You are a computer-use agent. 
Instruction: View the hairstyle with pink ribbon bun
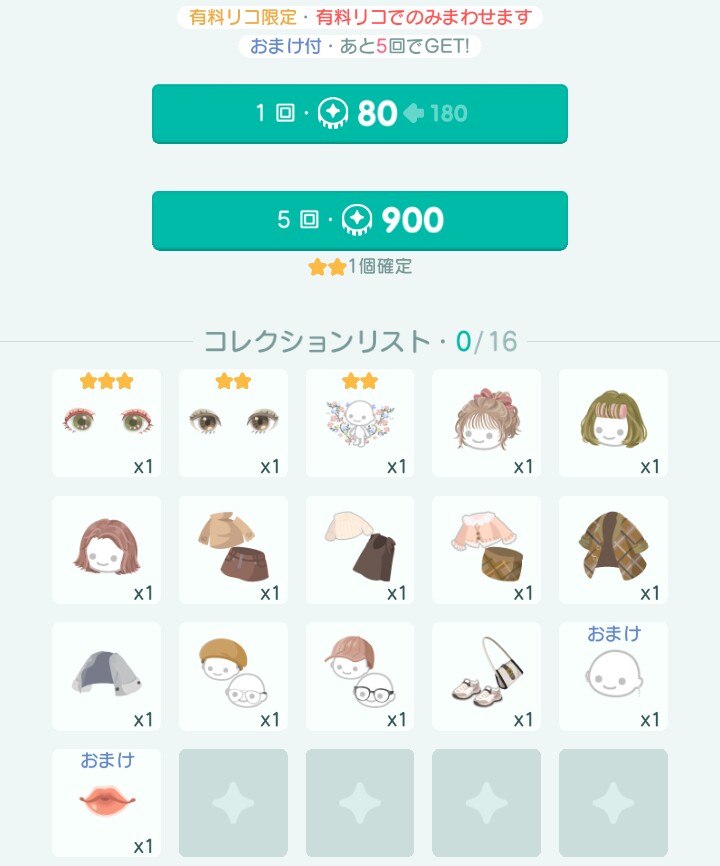[x=487, y=423]
